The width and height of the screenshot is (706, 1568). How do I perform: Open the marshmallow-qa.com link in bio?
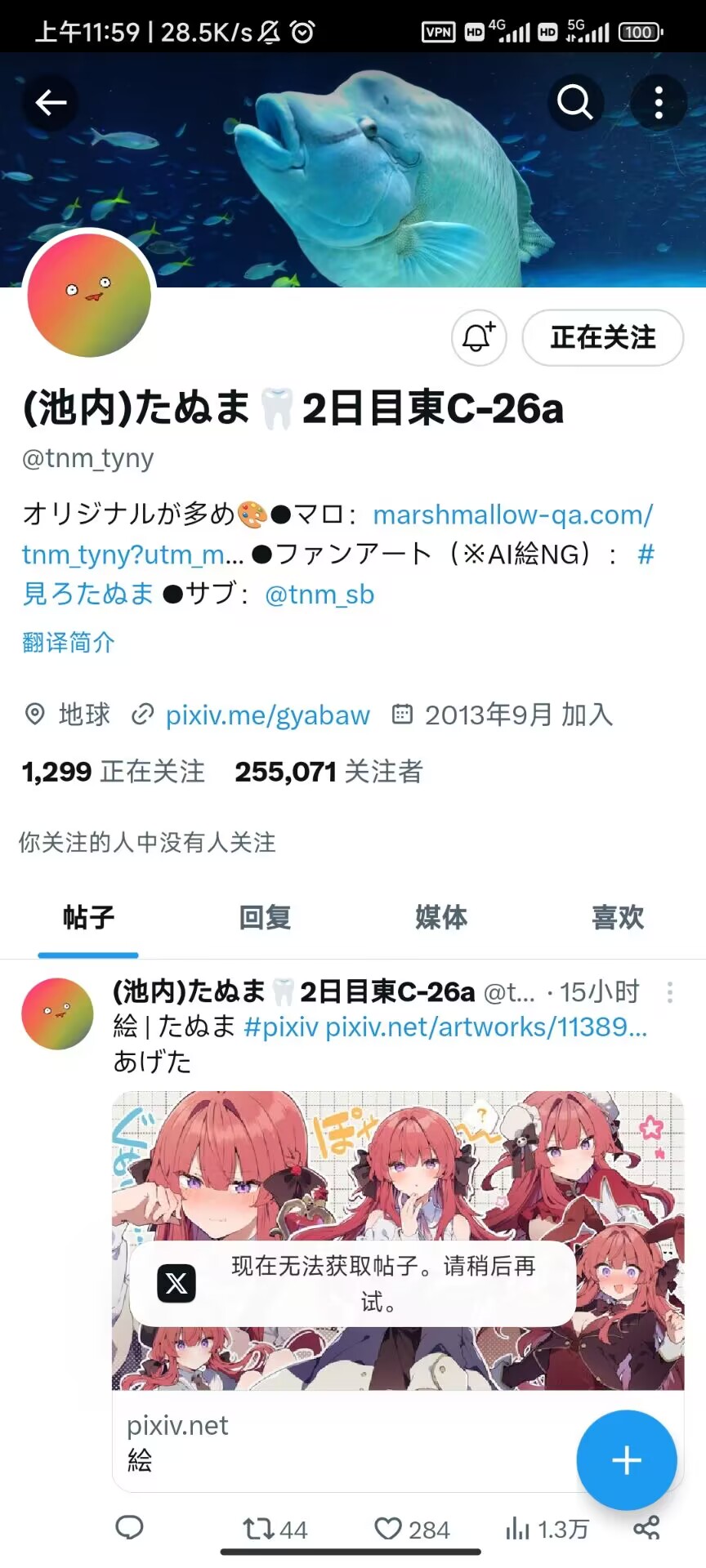512,514
